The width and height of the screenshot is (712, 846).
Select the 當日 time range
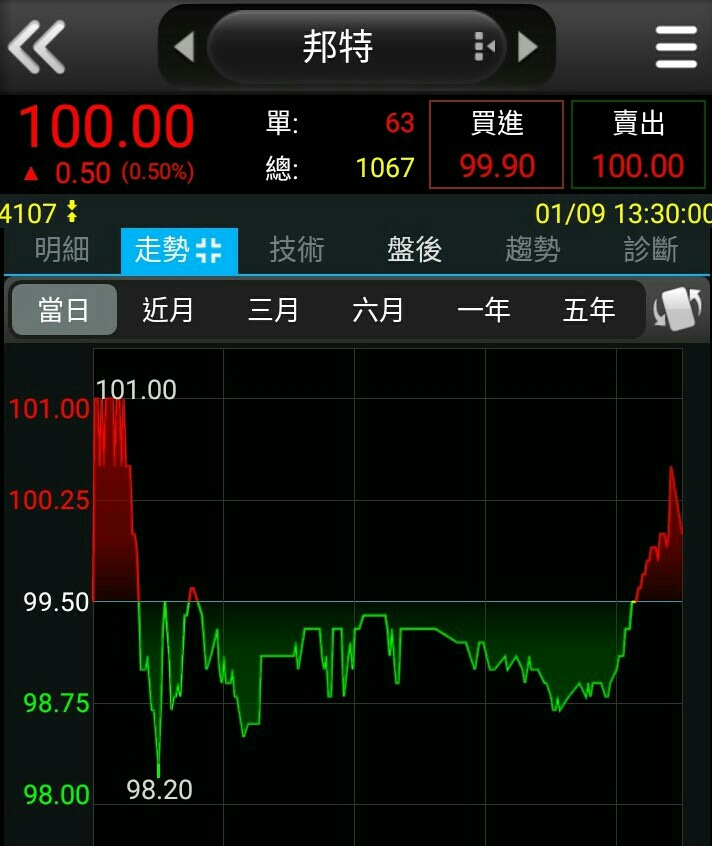point(64,310)
